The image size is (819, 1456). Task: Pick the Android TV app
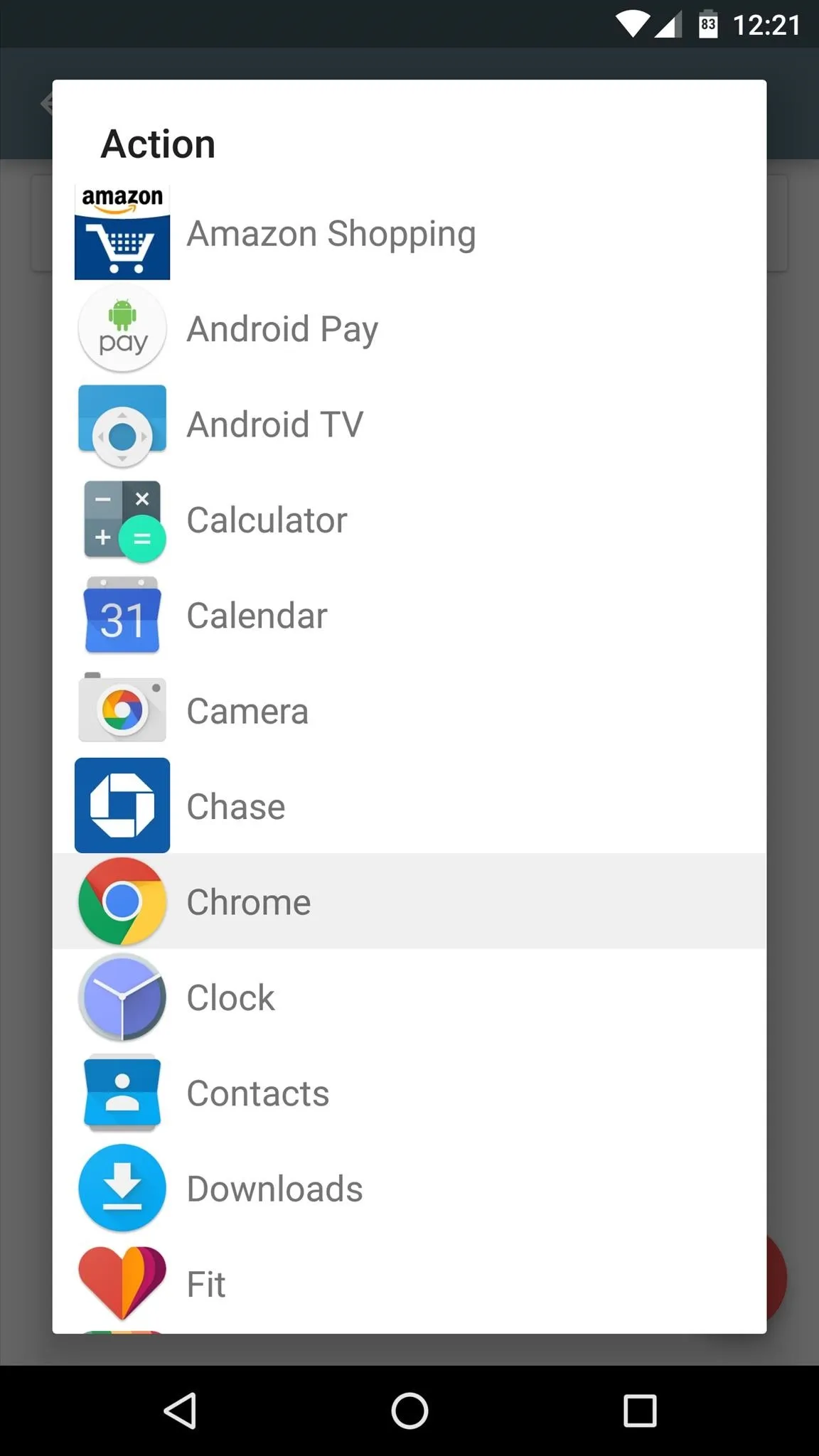(409, 424)
